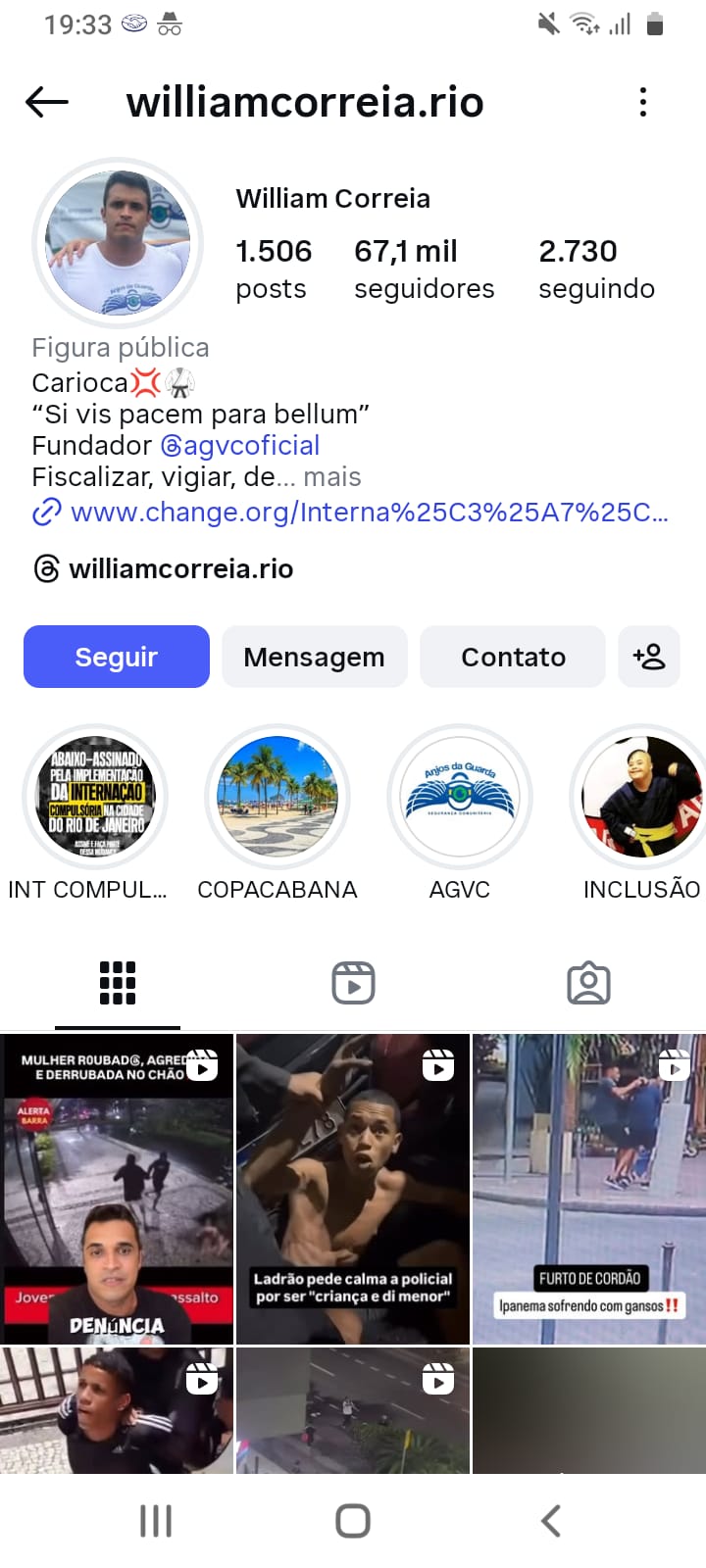Select the posts grid tab
706x1568 pixels.
coord(118,983)
